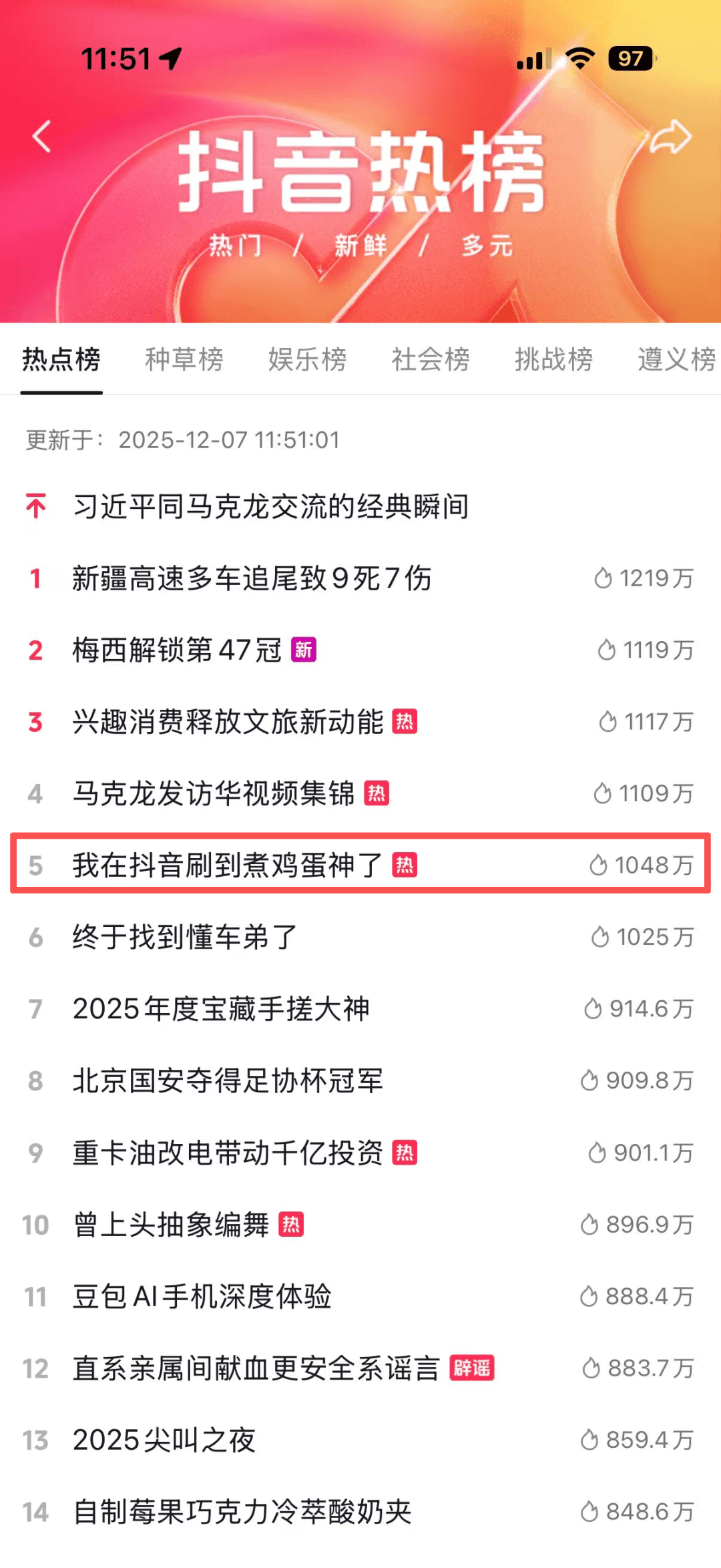This screenshot has height=1568, width=721.
Task: Go back using the top-left arrow
Action: pos(41,137)
